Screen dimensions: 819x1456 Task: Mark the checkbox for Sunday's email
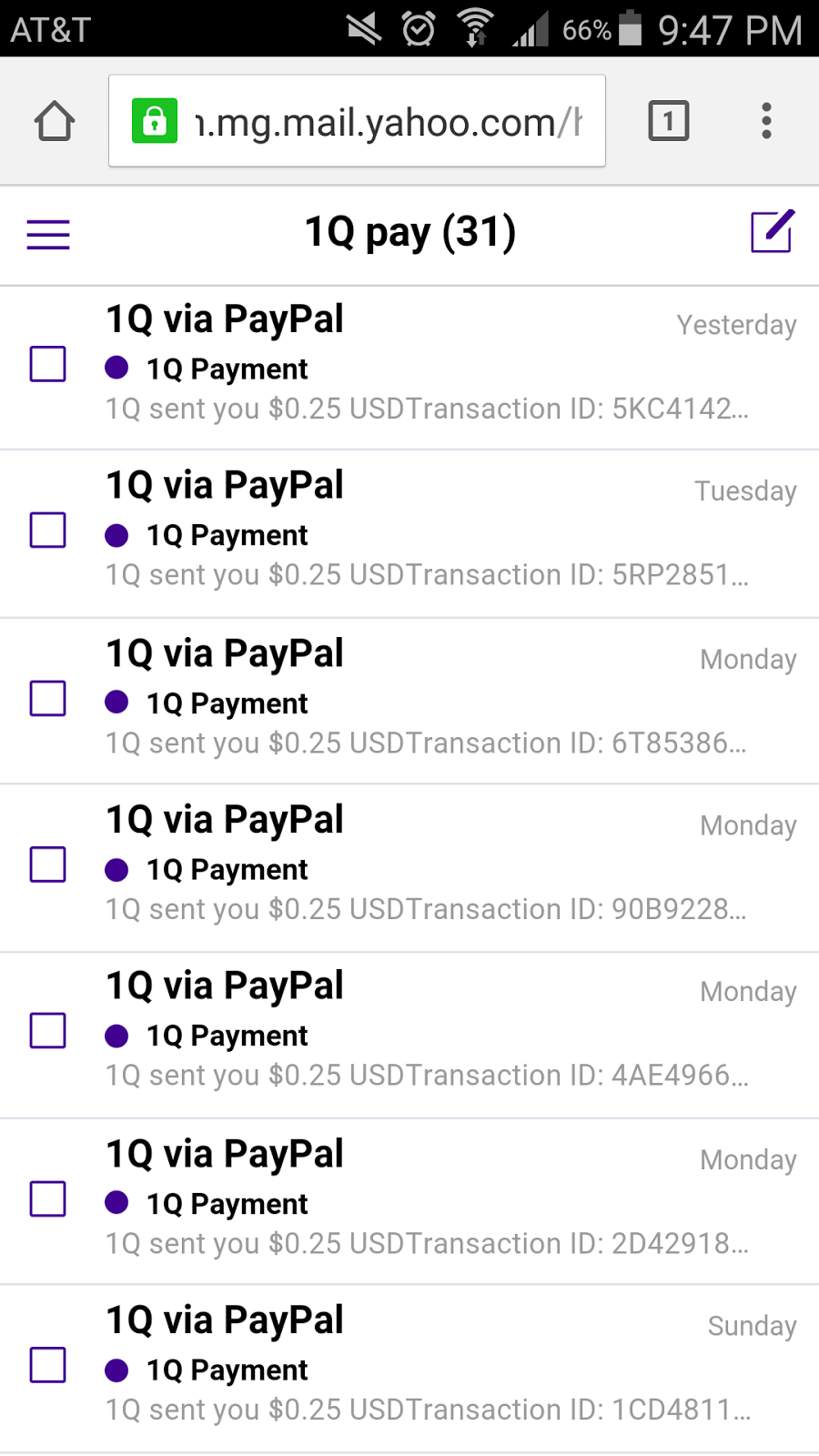click(x=48, y=1365)
